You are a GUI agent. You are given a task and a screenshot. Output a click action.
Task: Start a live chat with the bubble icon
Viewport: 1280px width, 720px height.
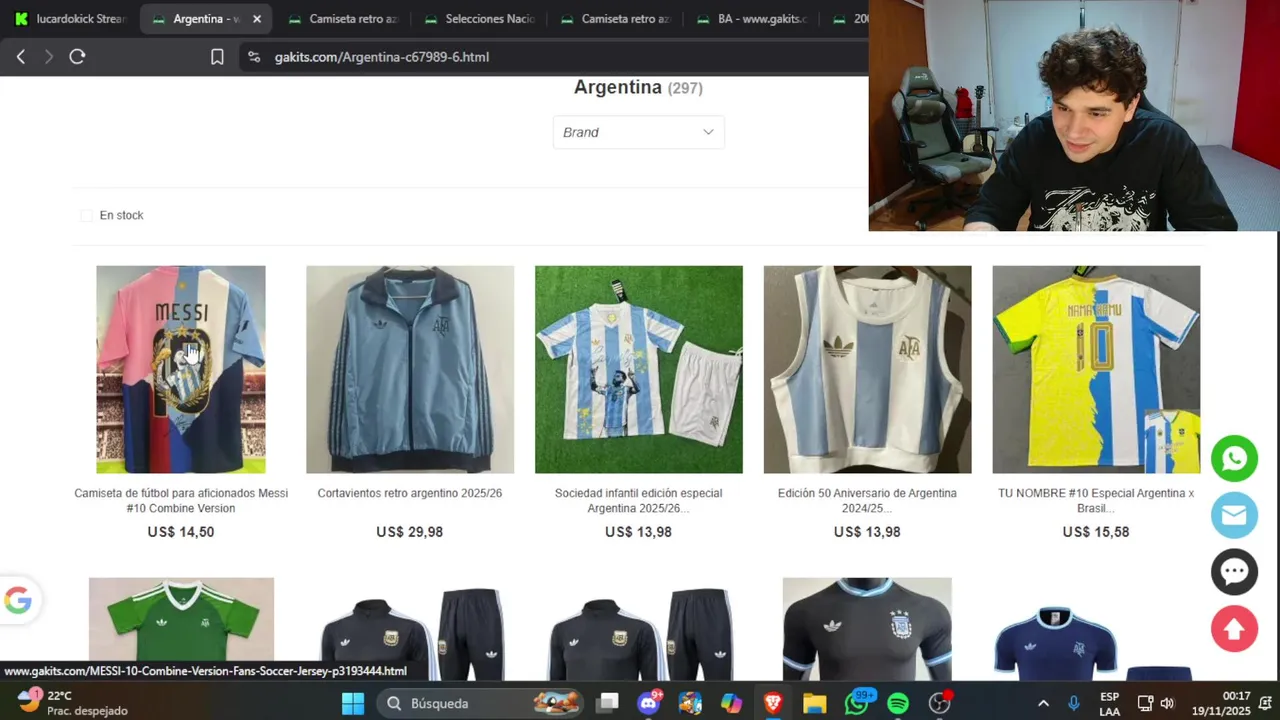pos(1234,571)
